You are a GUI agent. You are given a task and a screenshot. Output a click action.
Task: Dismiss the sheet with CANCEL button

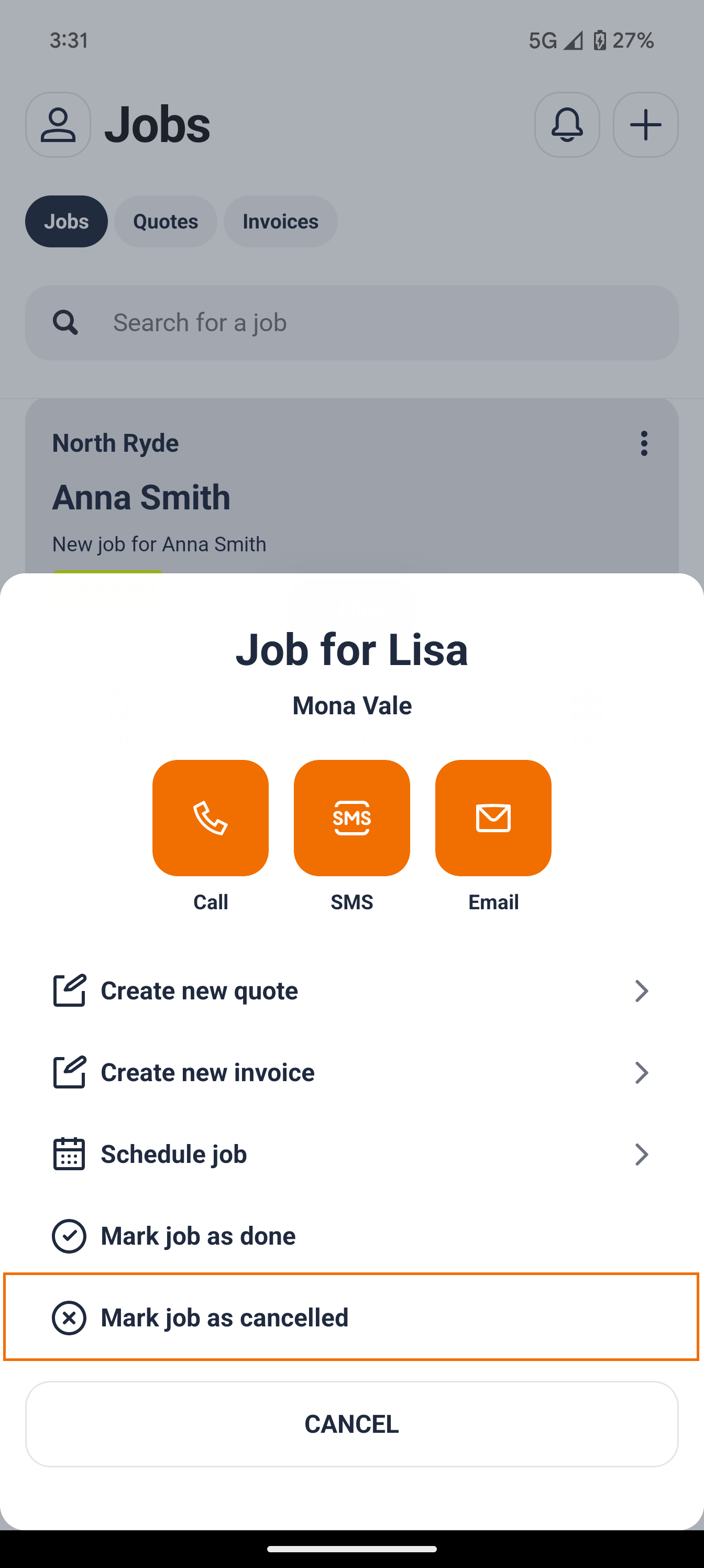(351, 1424)
